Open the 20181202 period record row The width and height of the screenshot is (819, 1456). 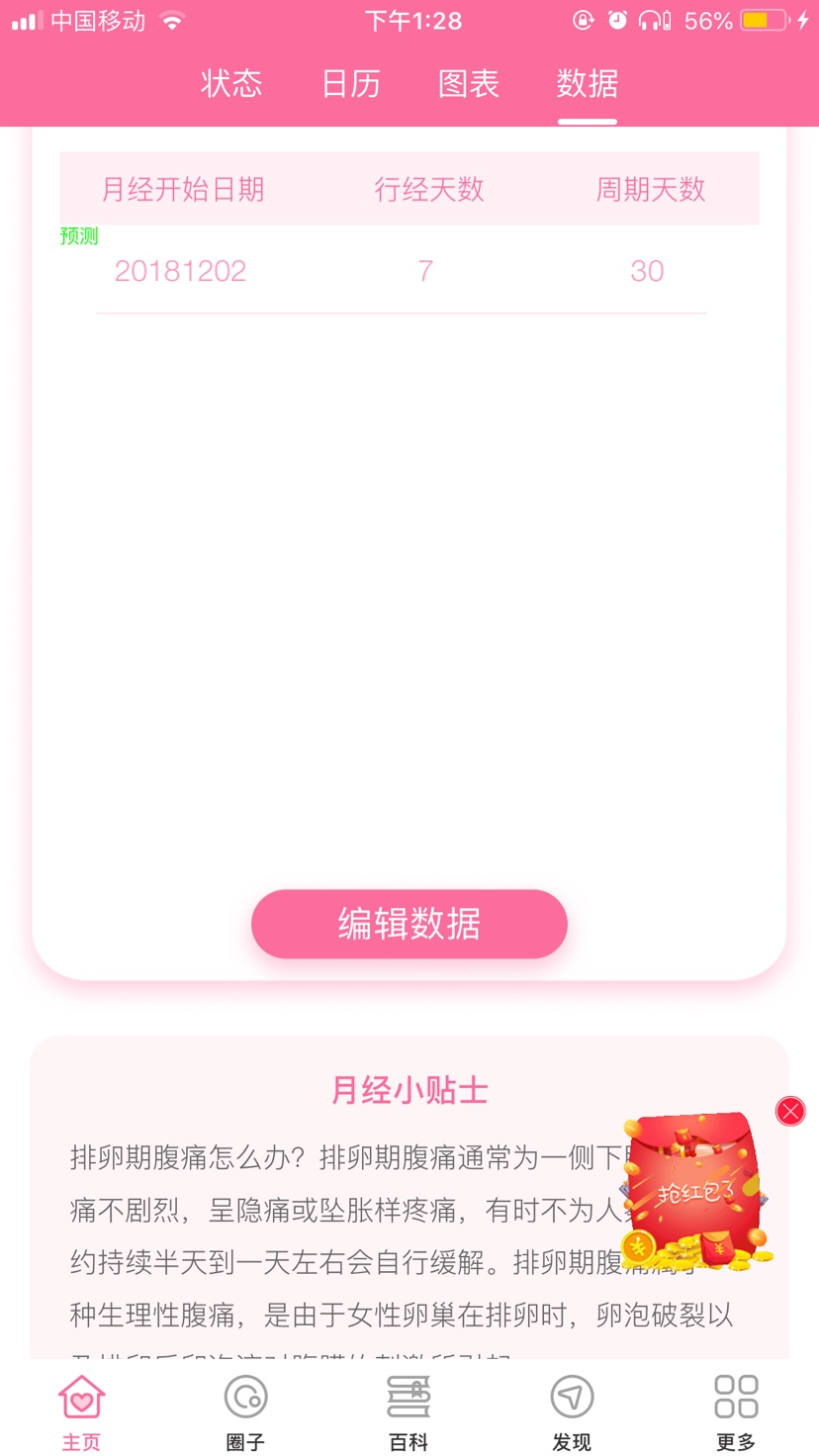(x=401, y=271)
